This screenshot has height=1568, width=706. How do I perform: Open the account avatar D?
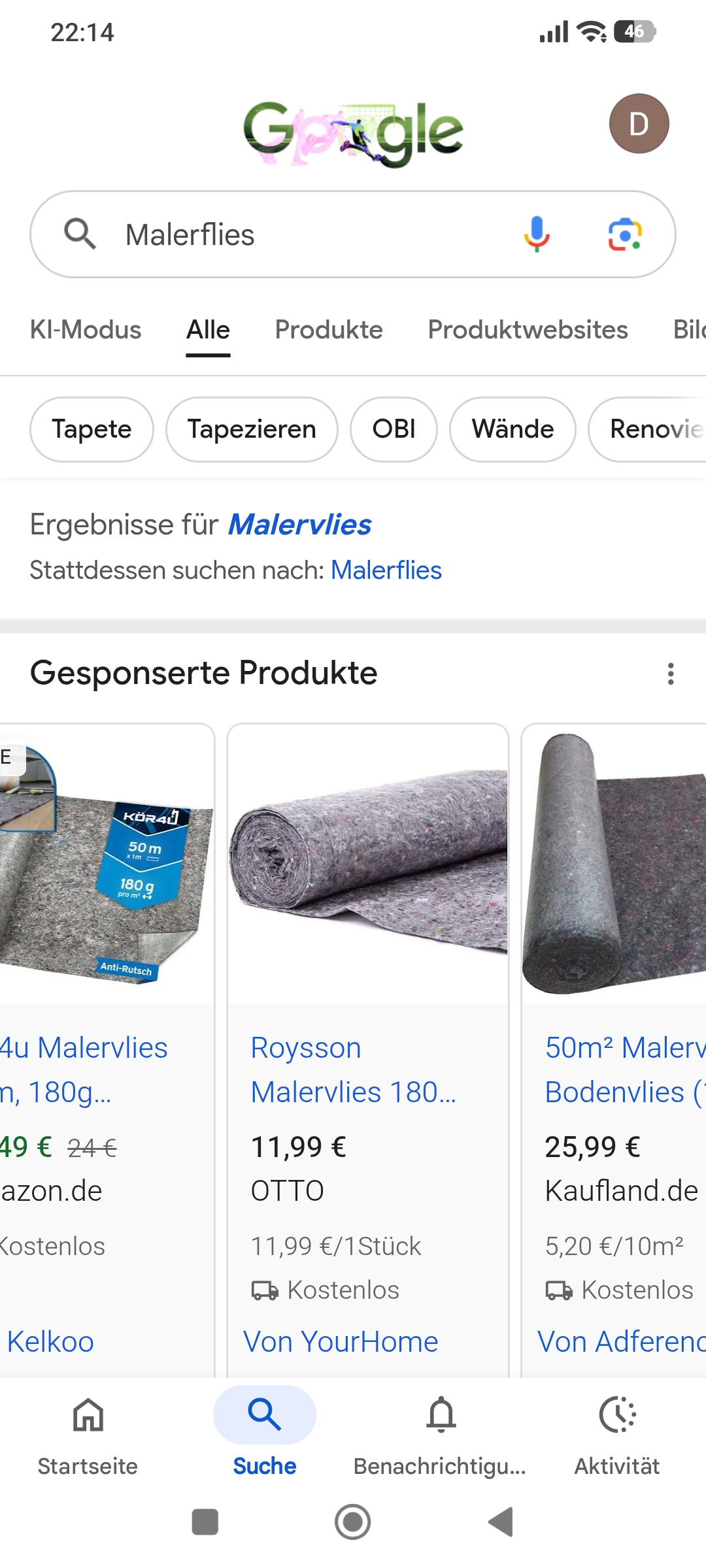tap(639, 123)
